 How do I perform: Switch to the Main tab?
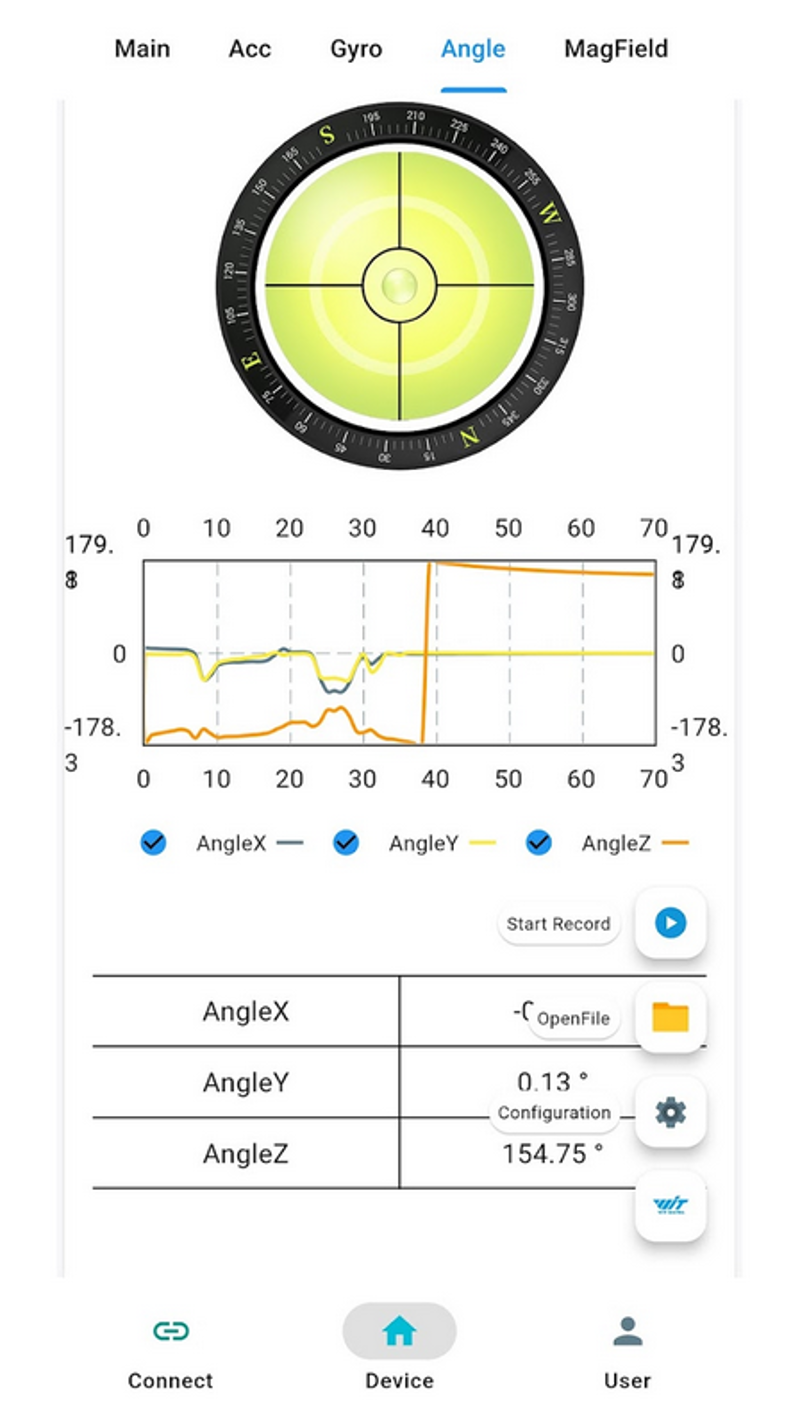[x=142, y=49]
